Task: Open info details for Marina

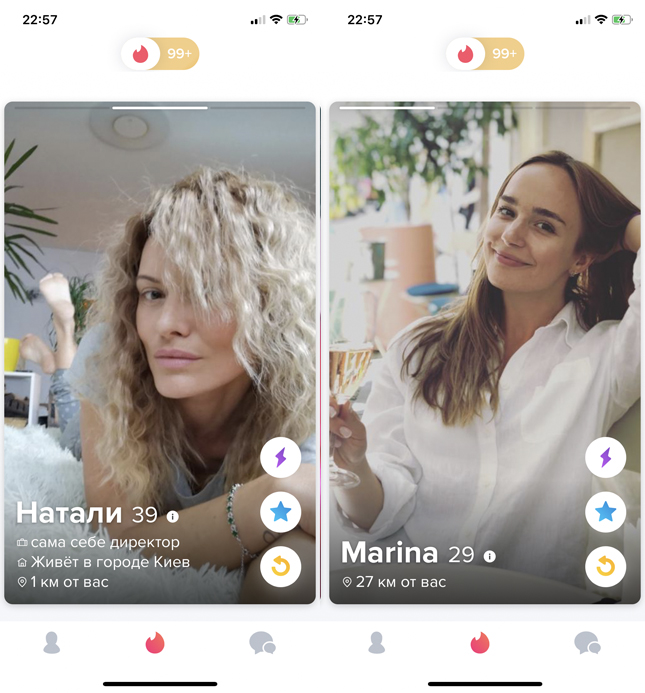Action: [x=489, y=555]
